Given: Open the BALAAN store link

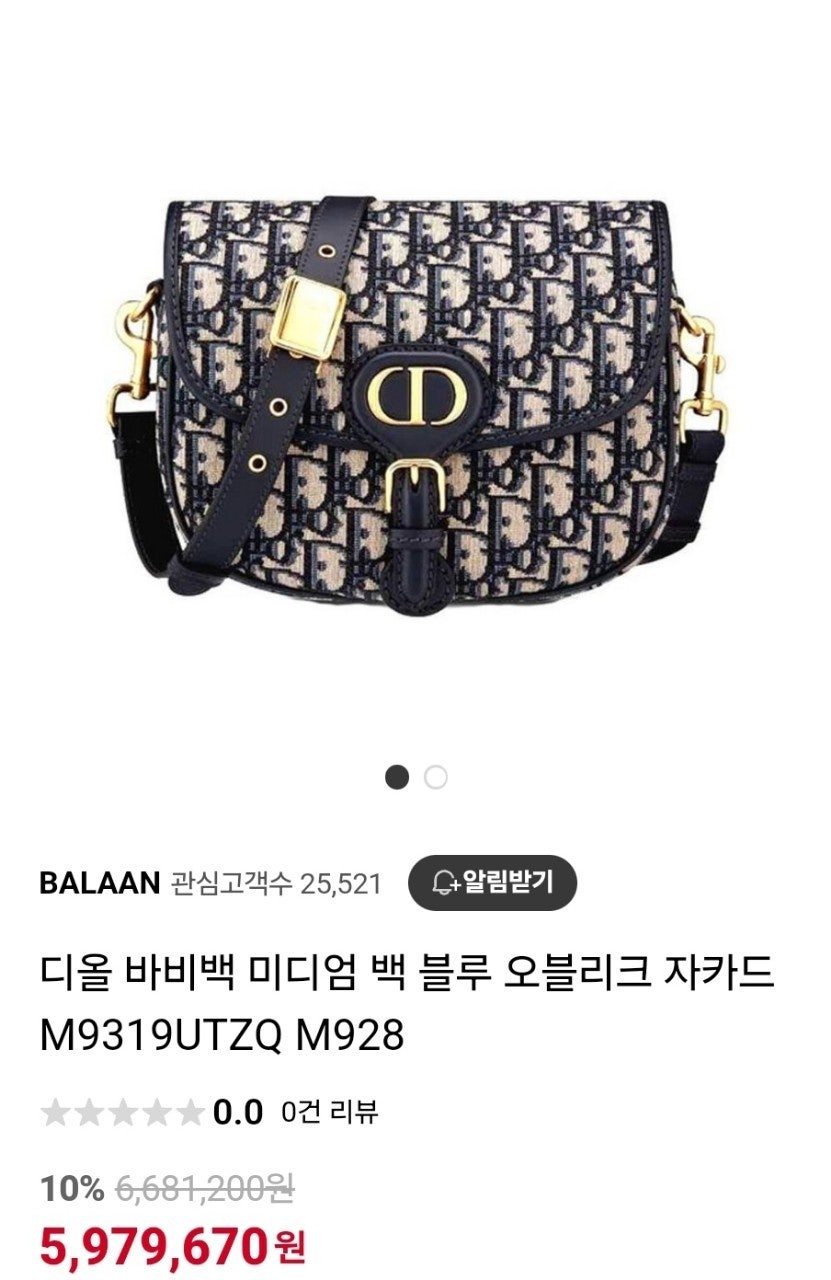Looking at the screenshot, I should [99, 883].
